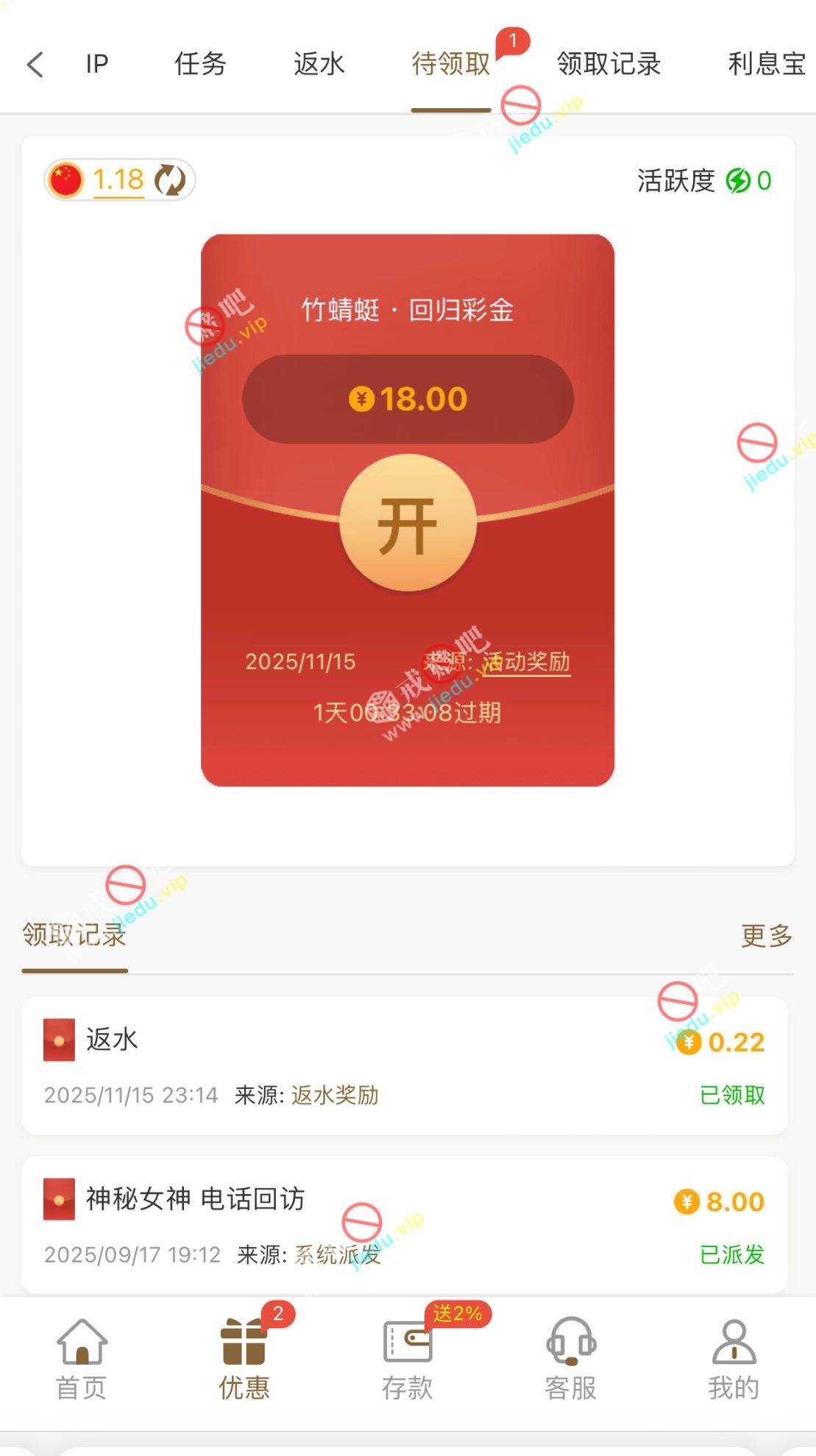Go to the 首页 home tab
The width and height of the screenshot is (816, 1456).
(82, 1360)
